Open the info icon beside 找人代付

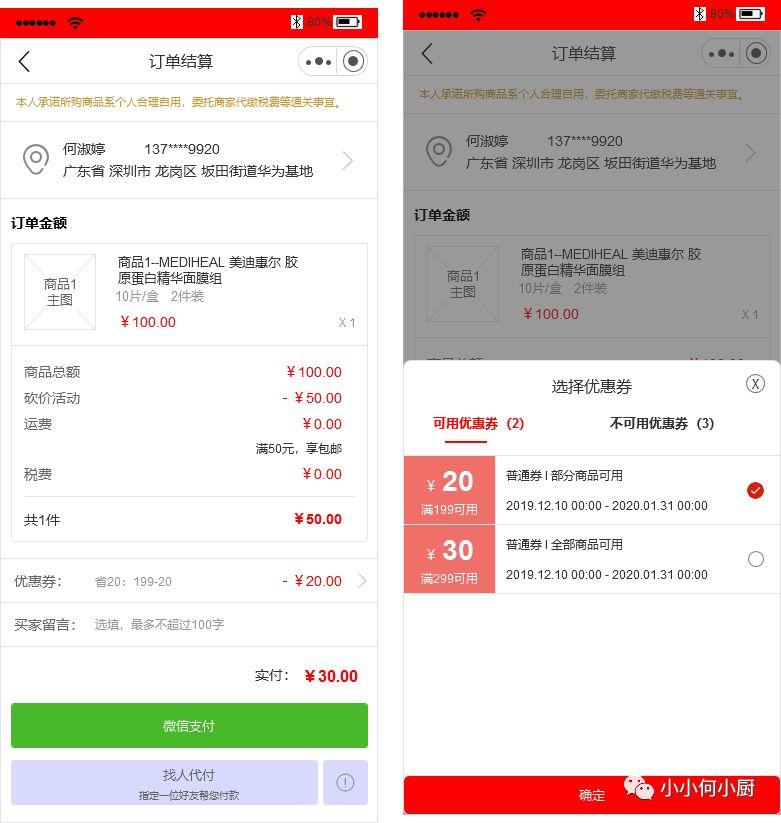pos(345,783)
